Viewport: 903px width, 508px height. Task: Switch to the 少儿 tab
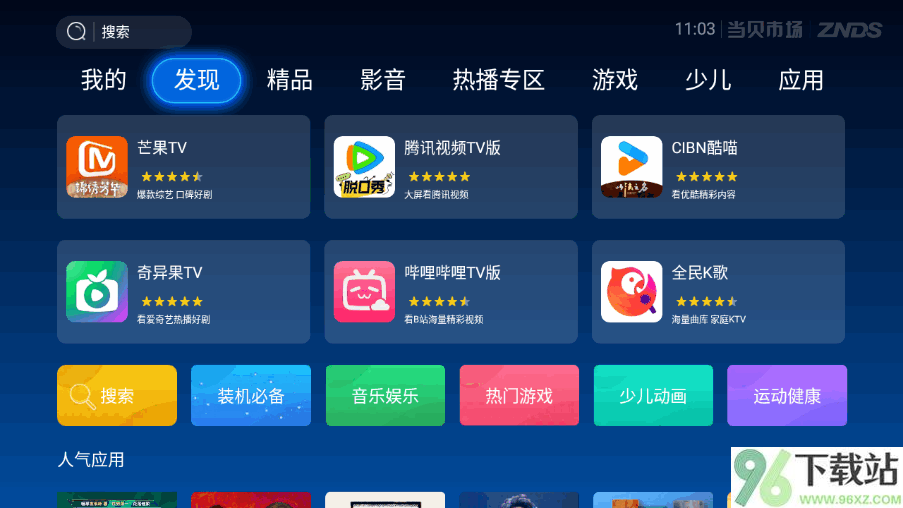pos(708,80)
